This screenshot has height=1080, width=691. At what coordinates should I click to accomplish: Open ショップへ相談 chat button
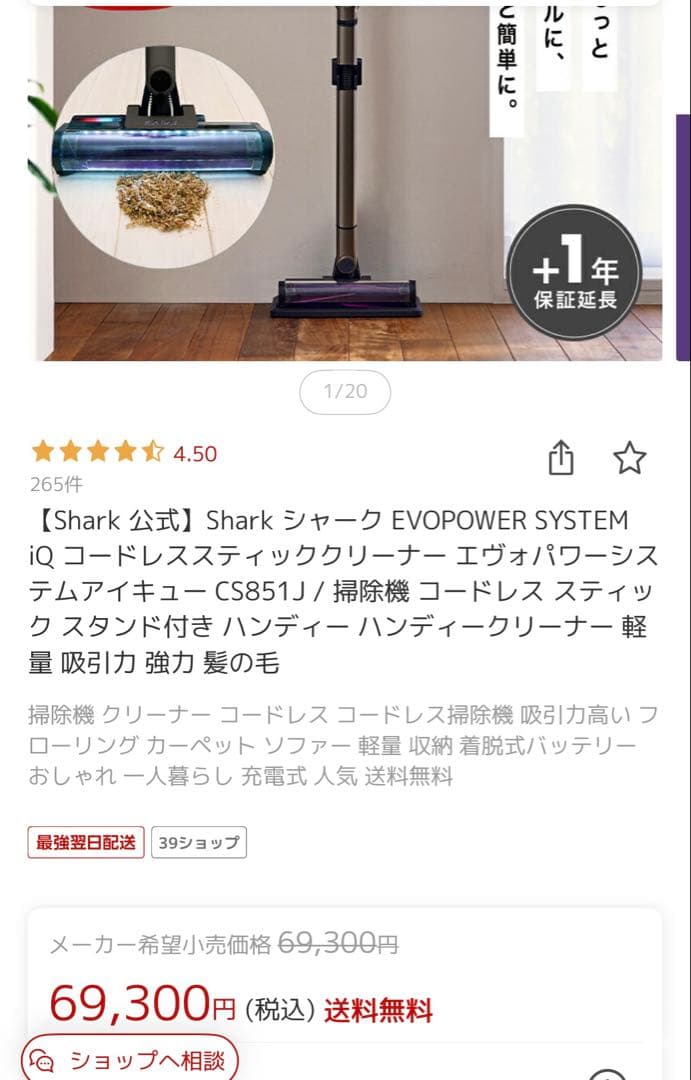coord(129,1059)
